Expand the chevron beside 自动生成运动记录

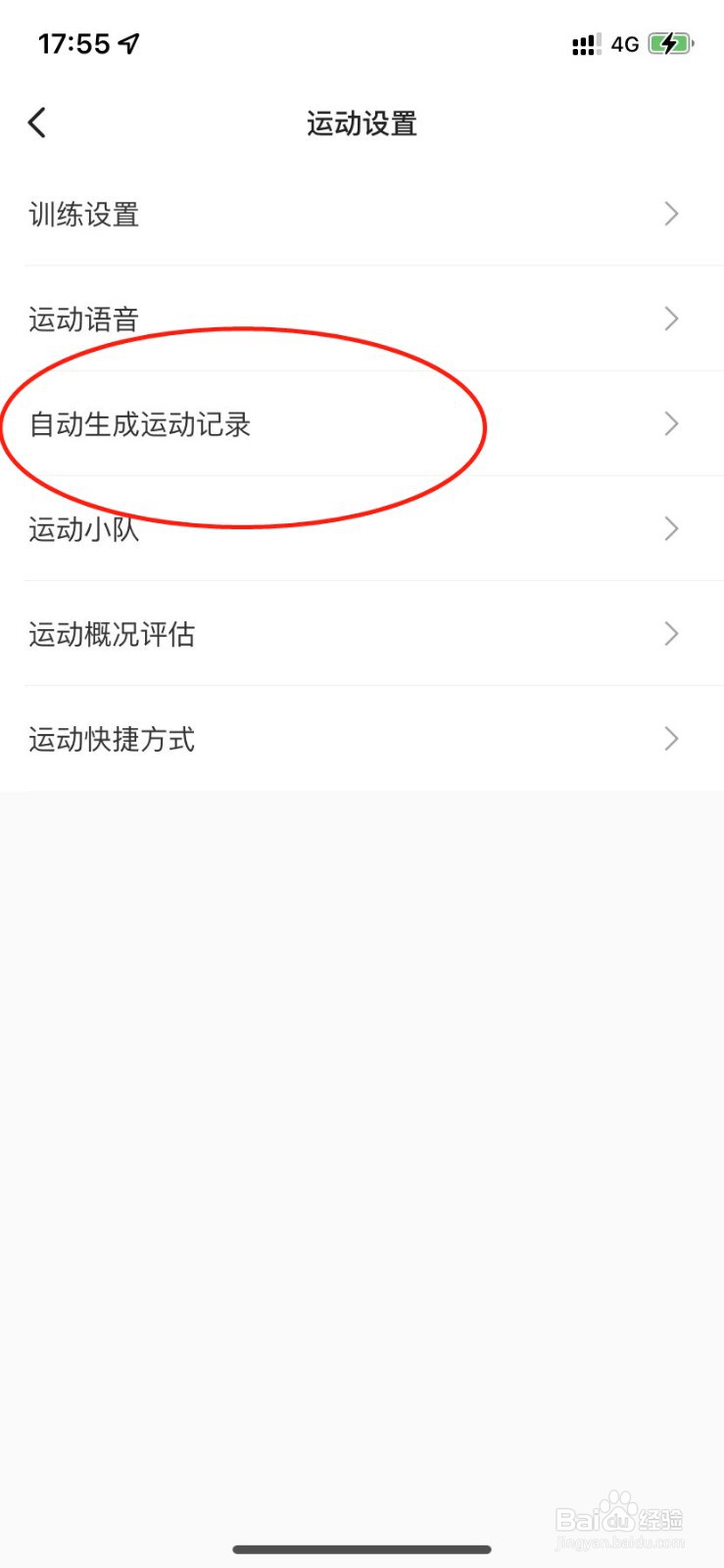pos(670,423)
